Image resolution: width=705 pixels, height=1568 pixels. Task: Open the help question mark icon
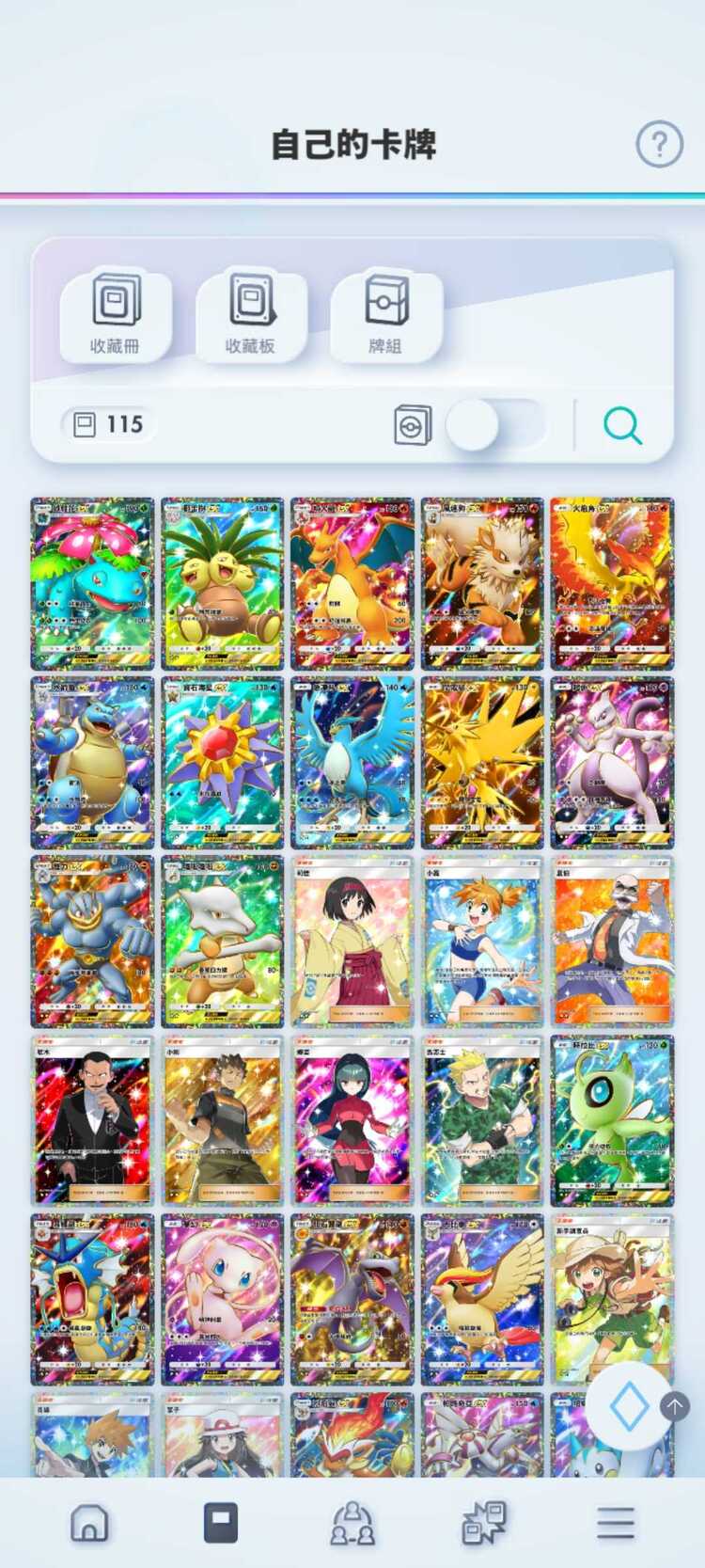point(659,144)
